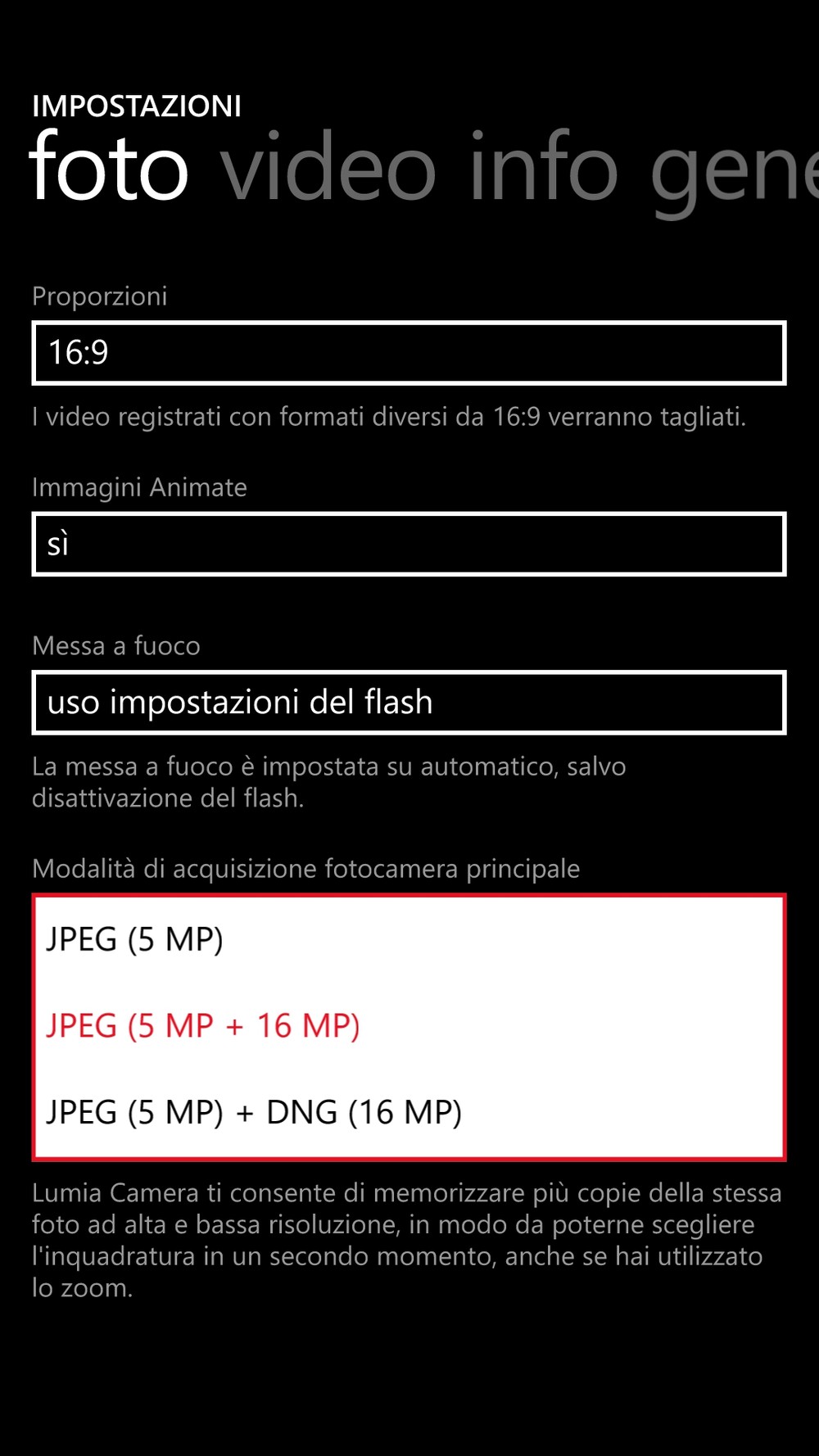Open the Messa a fuoco dropdown
This screenshot has height=1456, width=819.
pos(409,703)
